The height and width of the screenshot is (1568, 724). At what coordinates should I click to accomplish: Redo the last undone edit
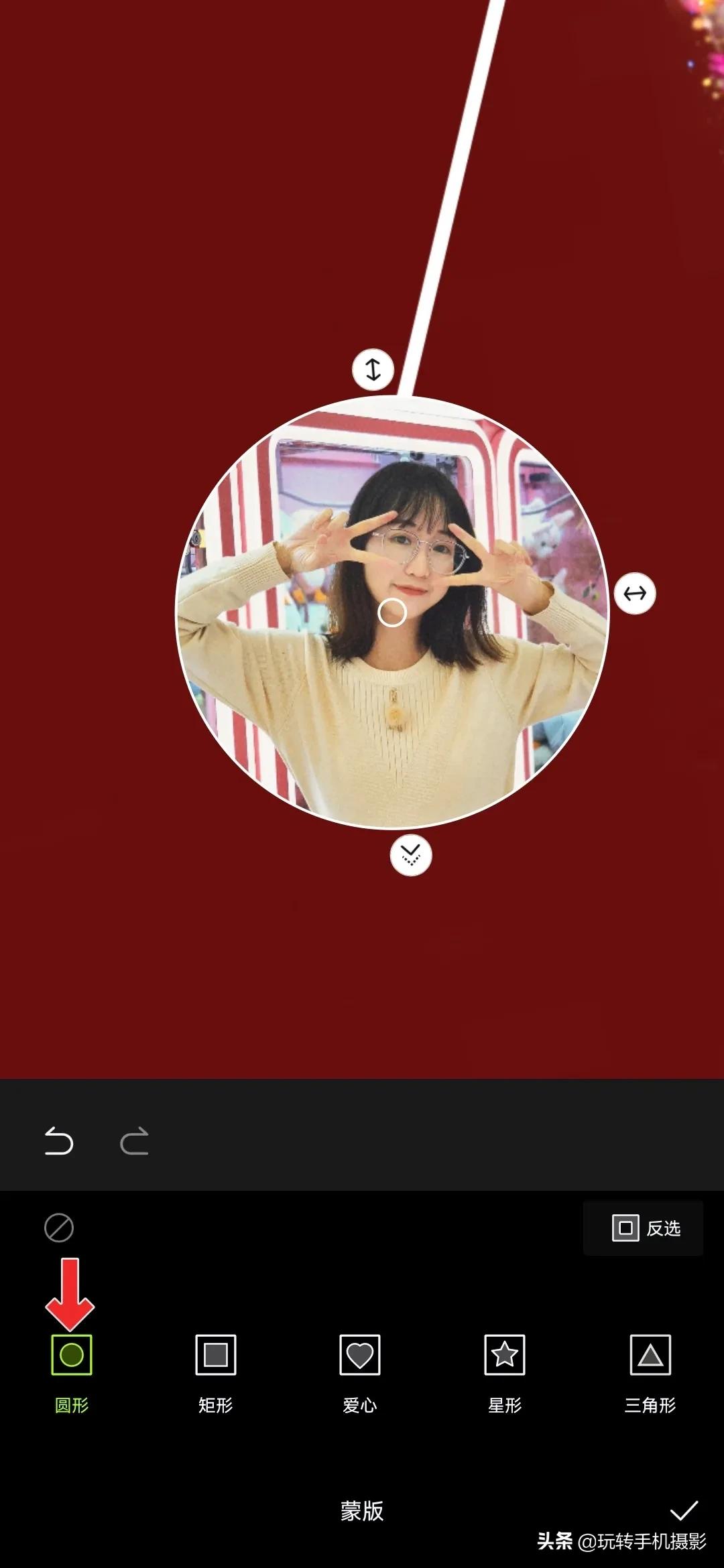(134, 1141)
